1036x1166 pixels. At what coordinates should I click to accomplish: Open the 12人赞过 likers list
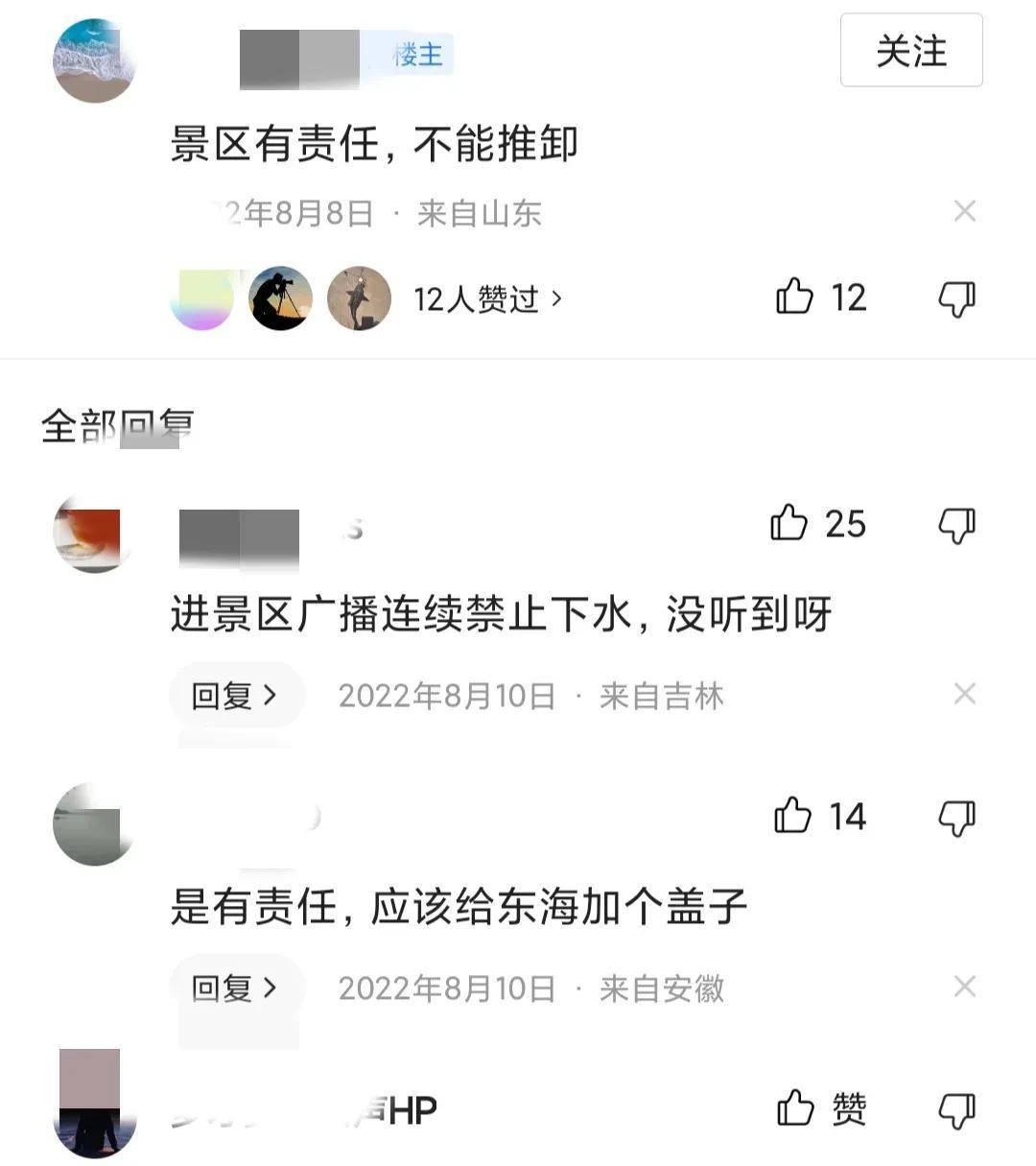pyautogui.click(x=486, y=299)
